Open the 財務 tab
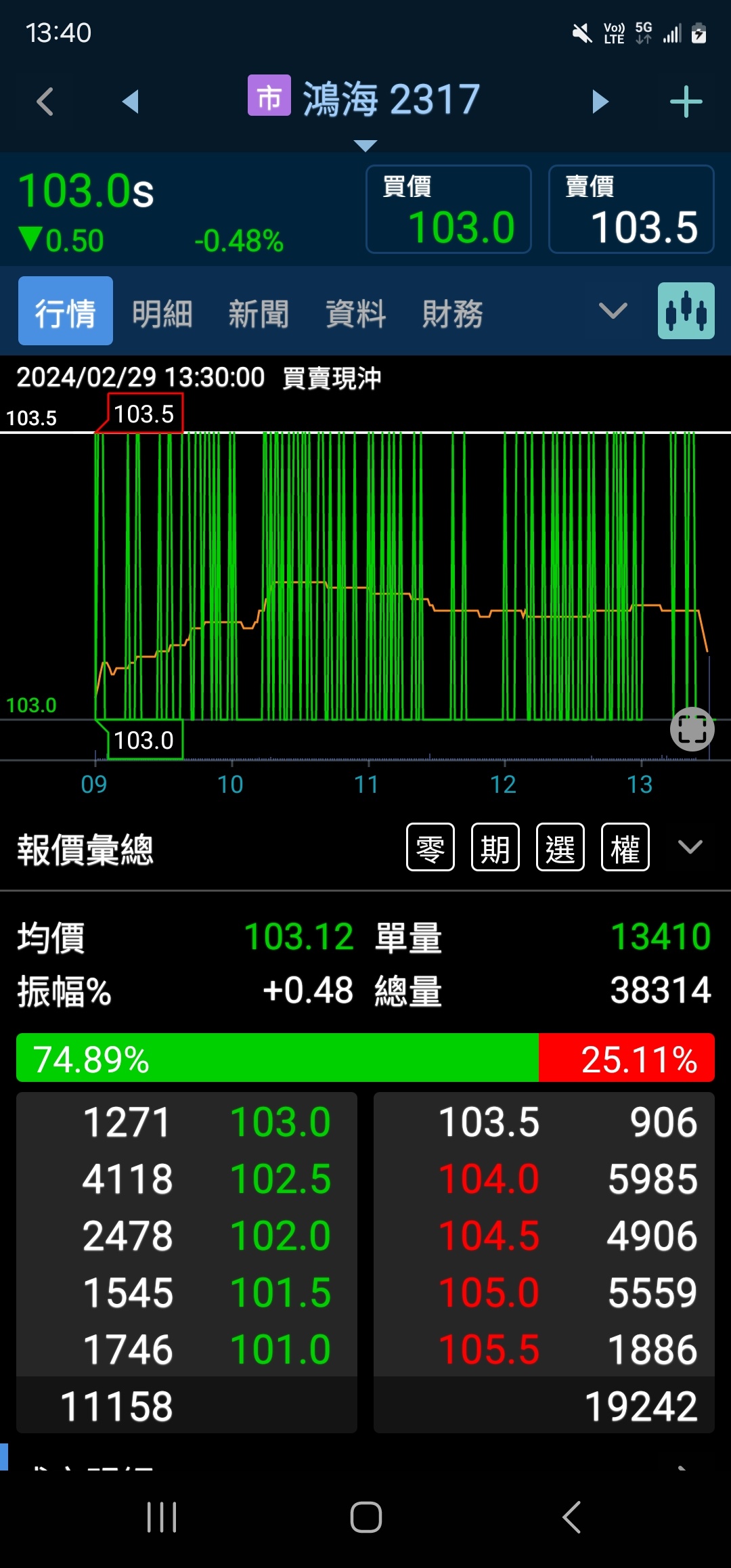The image size is (731, 1568). coord(453,314)
